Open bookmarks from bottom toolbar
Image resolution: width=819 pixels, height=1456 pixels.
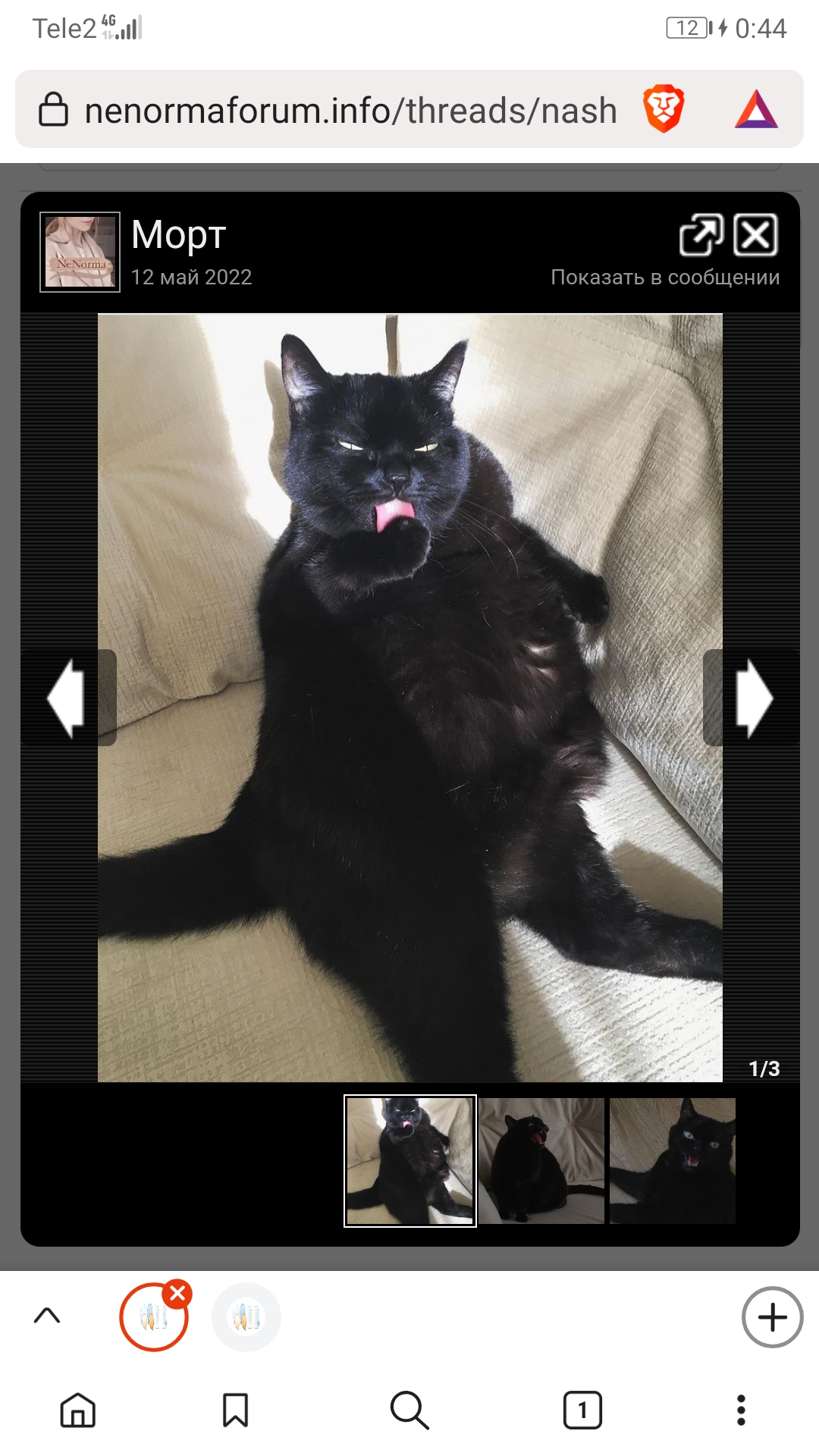(235, 1410)
